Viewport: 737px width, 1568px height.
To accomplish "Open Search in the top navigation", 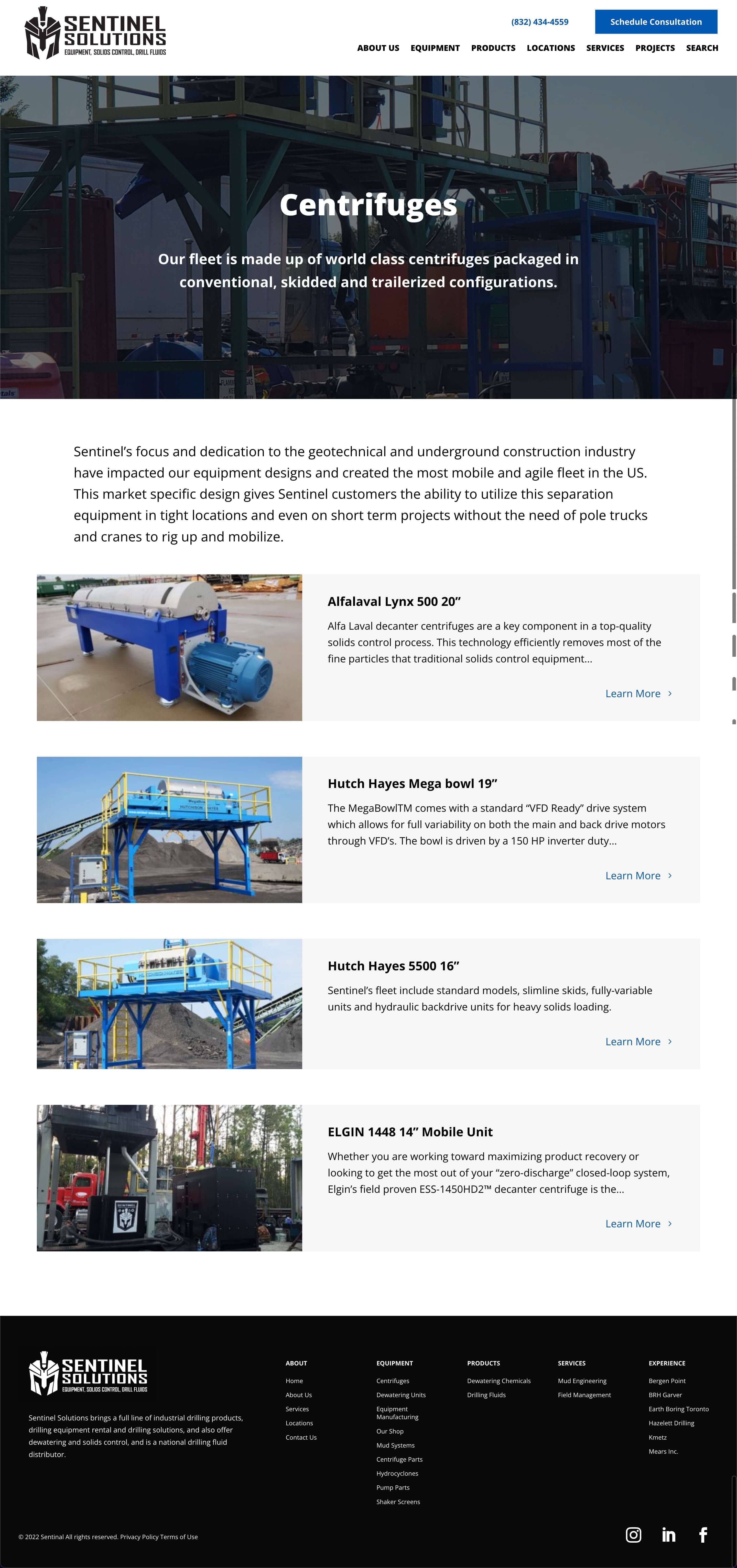I will 702,48.
